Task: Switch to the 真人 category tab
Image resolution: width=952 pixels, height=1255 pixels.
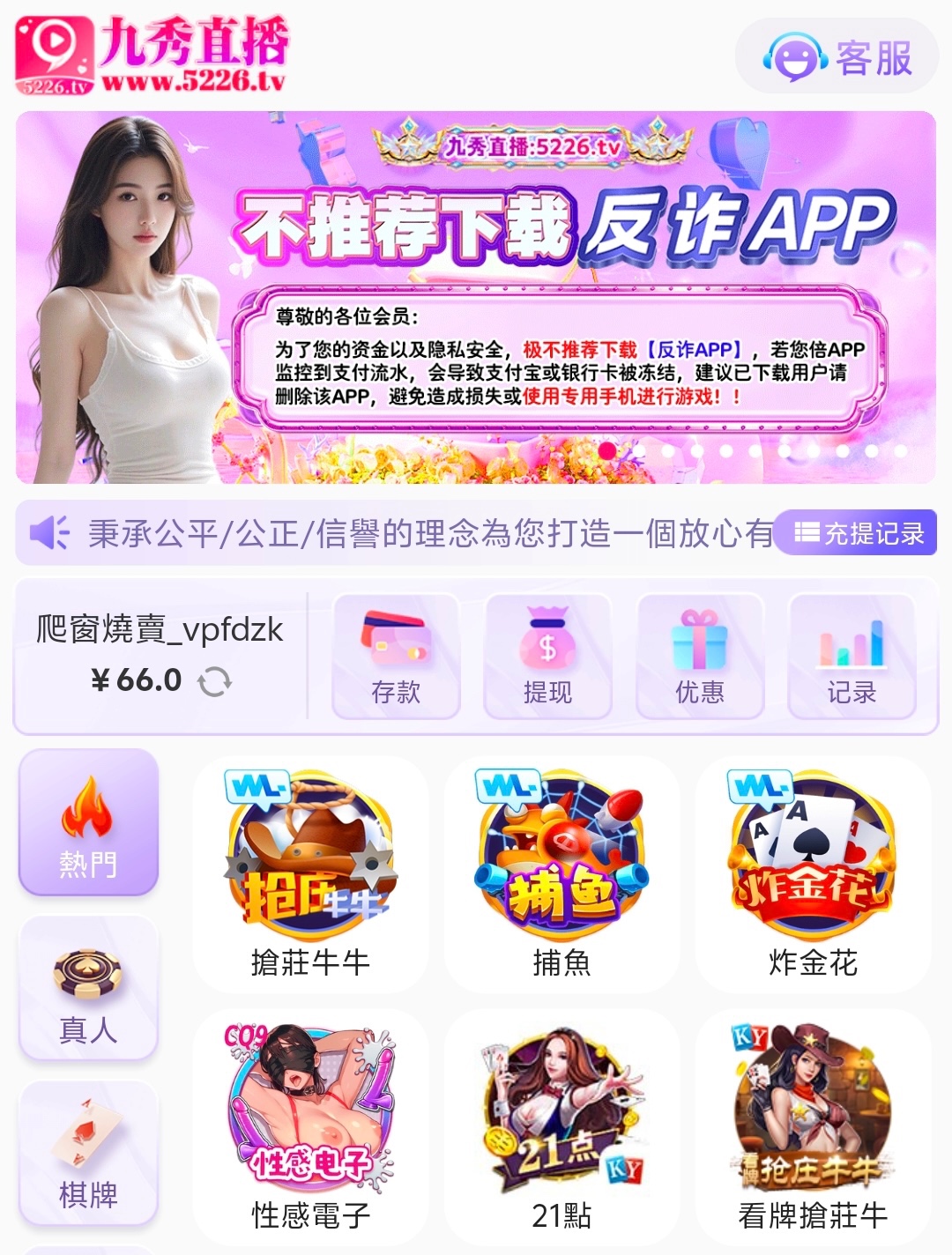Action: (88, 989)
